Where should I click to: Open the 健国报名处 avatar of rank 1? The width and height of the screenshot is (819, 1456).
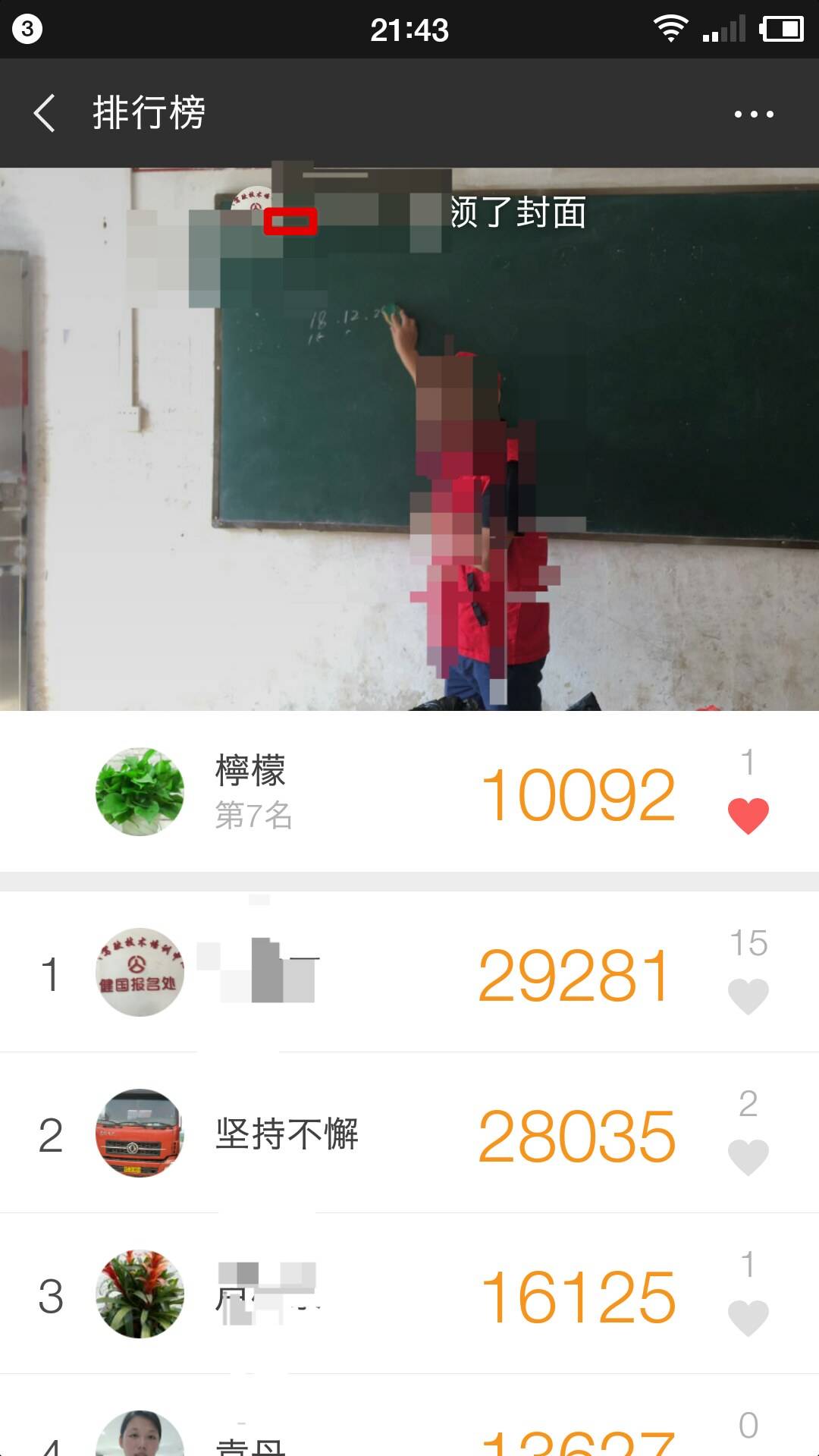tap(139, 973)
